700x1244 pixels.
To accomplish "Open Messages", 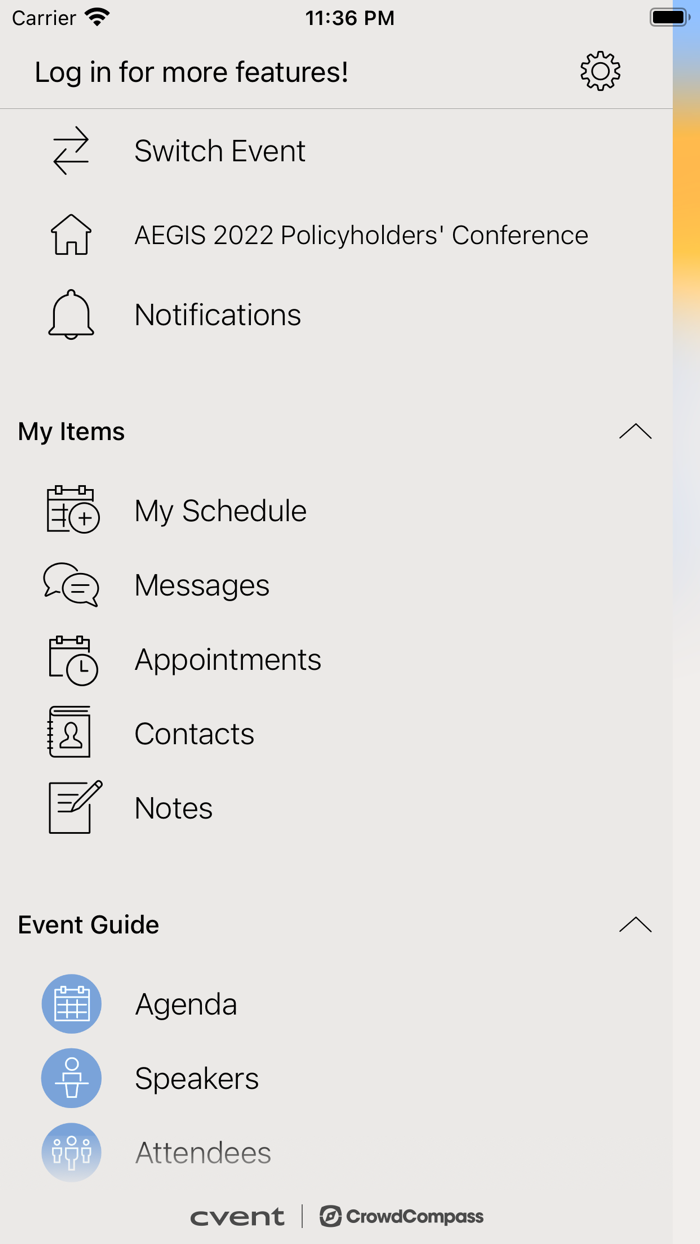I will click(201, 585).
